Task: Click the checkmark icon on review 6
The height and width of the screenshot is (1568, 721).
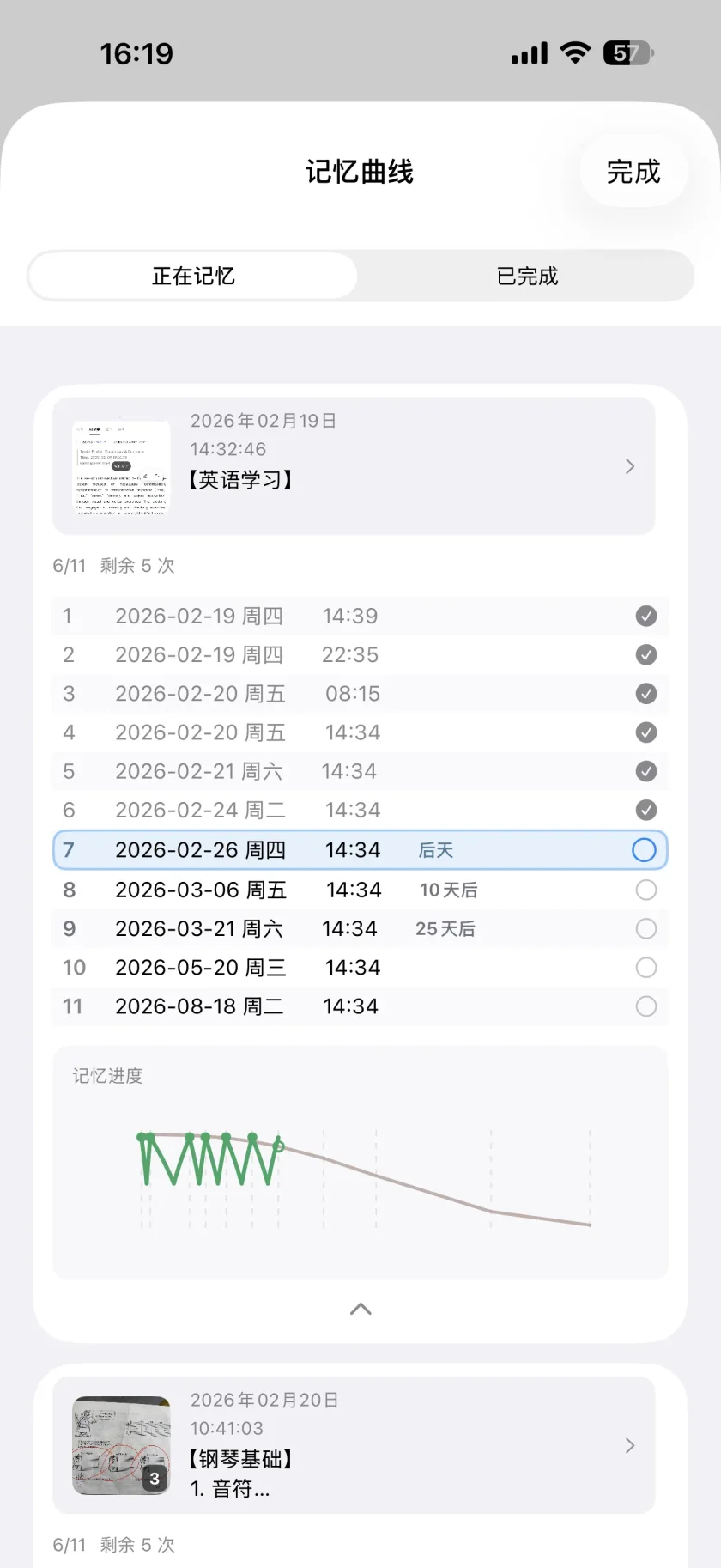Action: click(646, 810)
